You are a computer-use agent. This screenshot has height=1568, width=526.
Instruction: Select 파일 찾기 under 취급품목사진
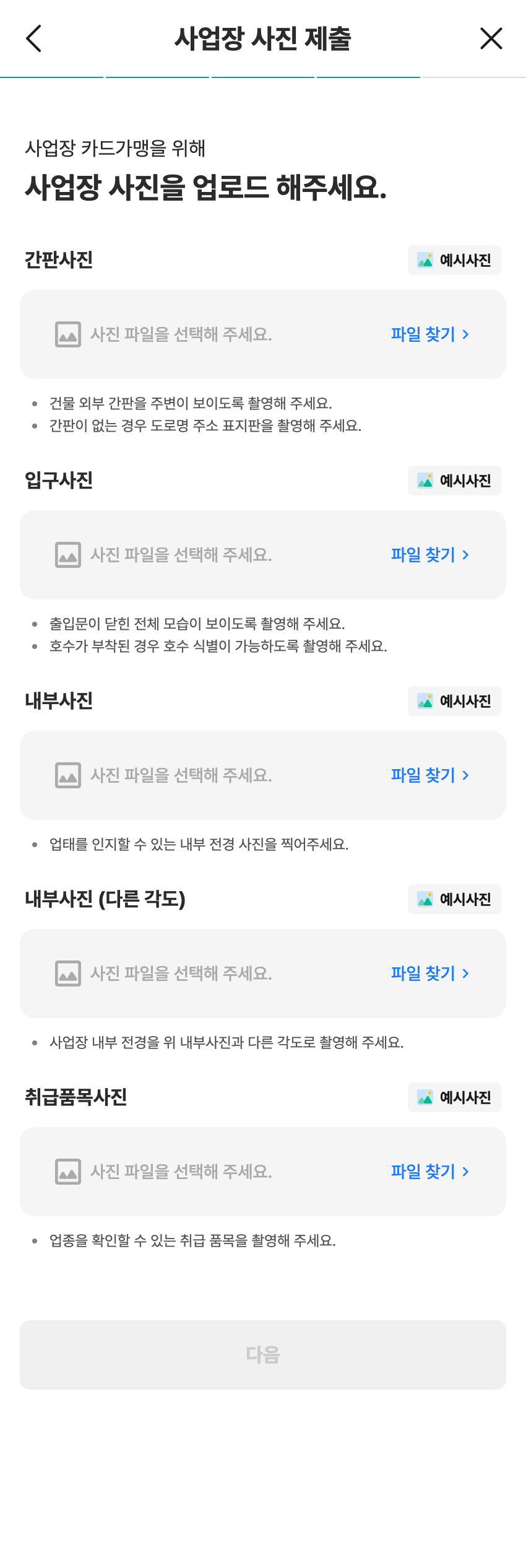[x=430, y=1172]
